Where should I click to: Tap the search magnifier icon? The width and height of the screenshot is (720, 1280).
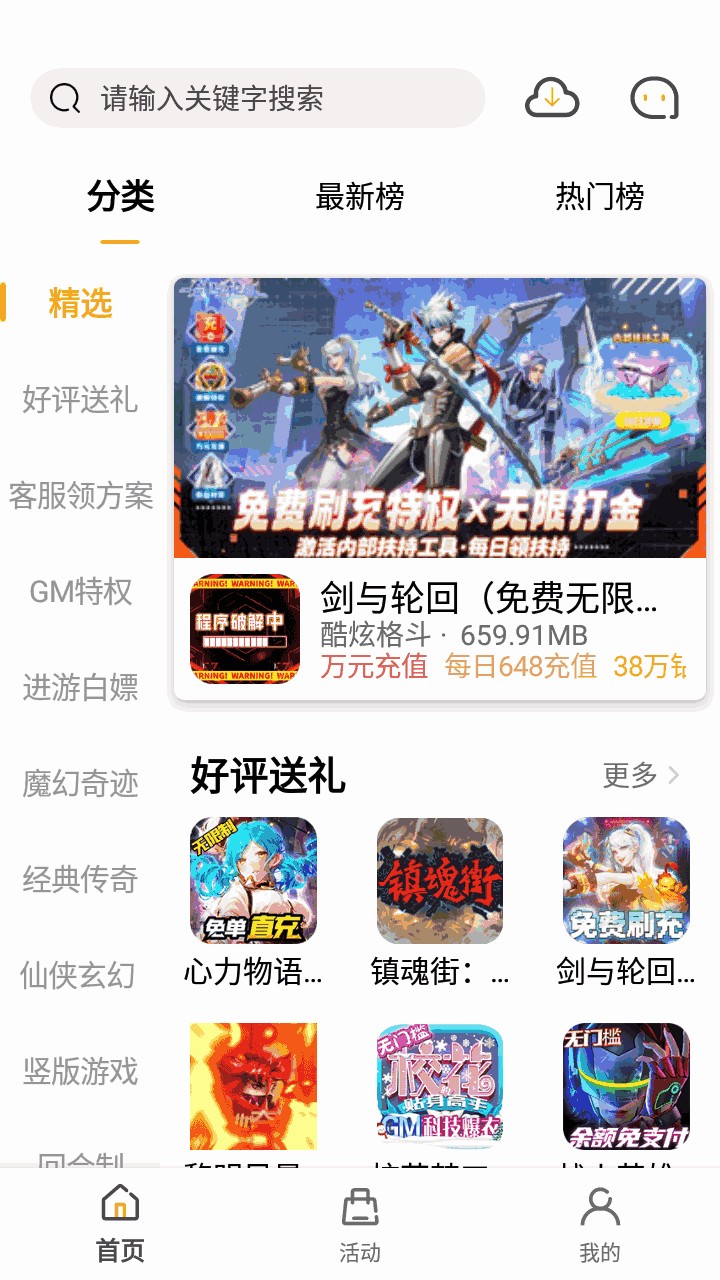click(x=63, y=99)
